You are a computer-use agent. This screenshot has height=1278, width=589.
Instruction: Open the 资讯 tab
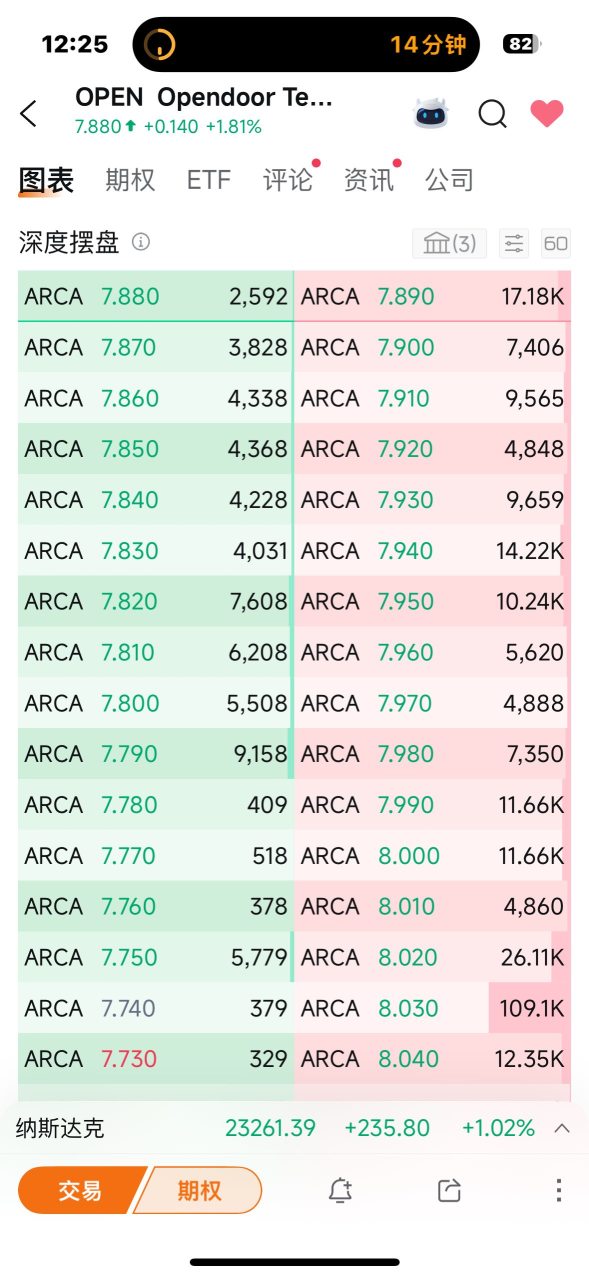click(x=369, y=180)
